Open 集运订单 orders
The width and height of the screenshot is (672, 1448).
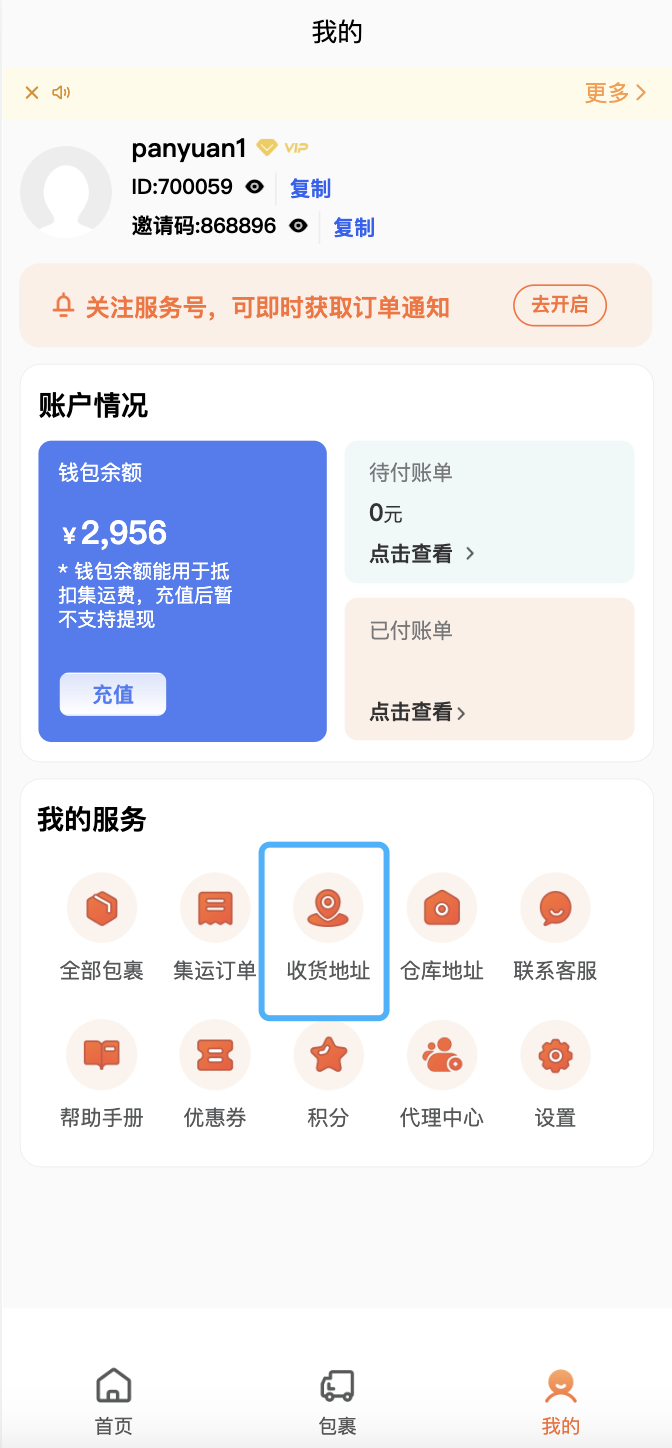pyautogui.click(x=215, y=928)
